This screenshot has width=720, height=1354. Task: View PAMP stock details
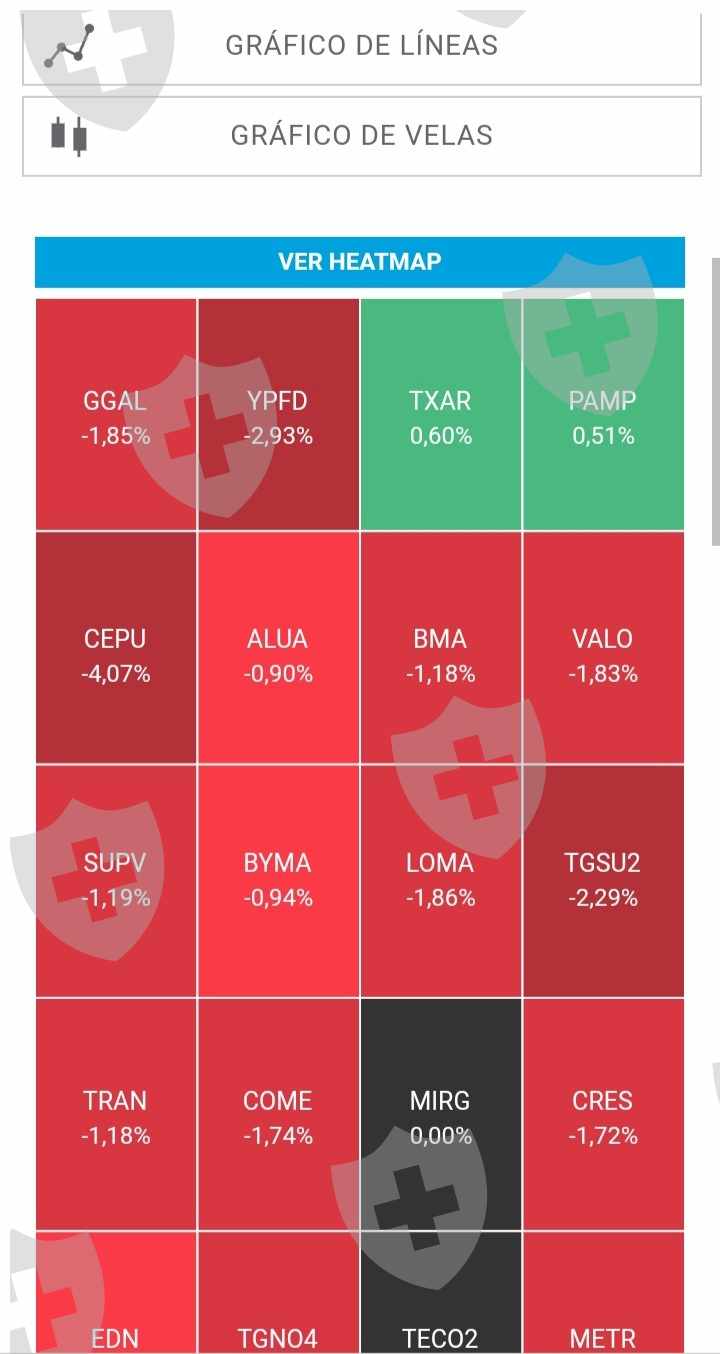603,416
